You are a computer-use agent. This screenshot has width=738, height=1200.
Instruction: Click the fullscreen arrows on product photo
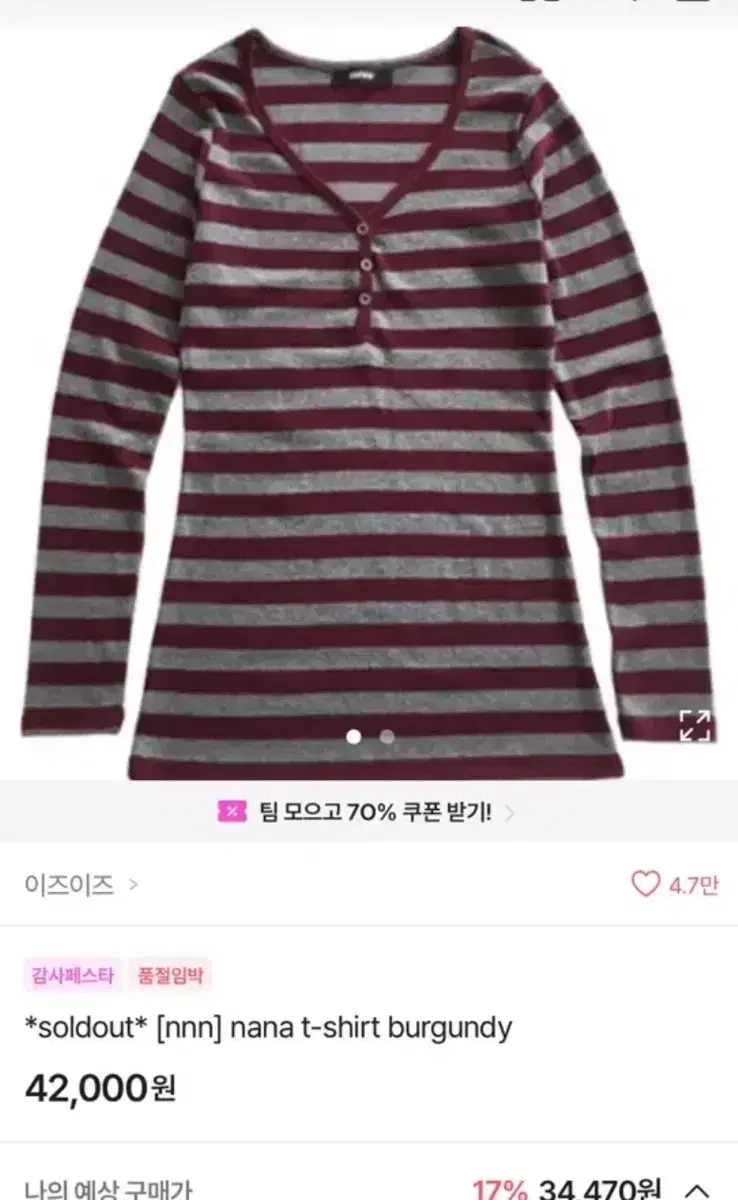[x=696, y=728]
